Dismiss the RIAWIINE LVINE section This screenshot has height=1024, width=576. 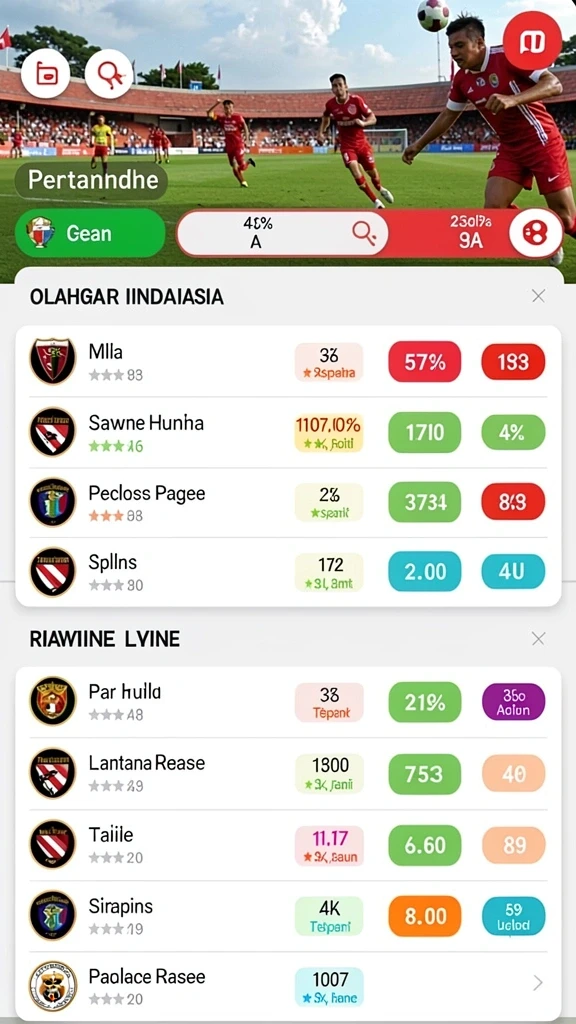click(x=538, y=638)
